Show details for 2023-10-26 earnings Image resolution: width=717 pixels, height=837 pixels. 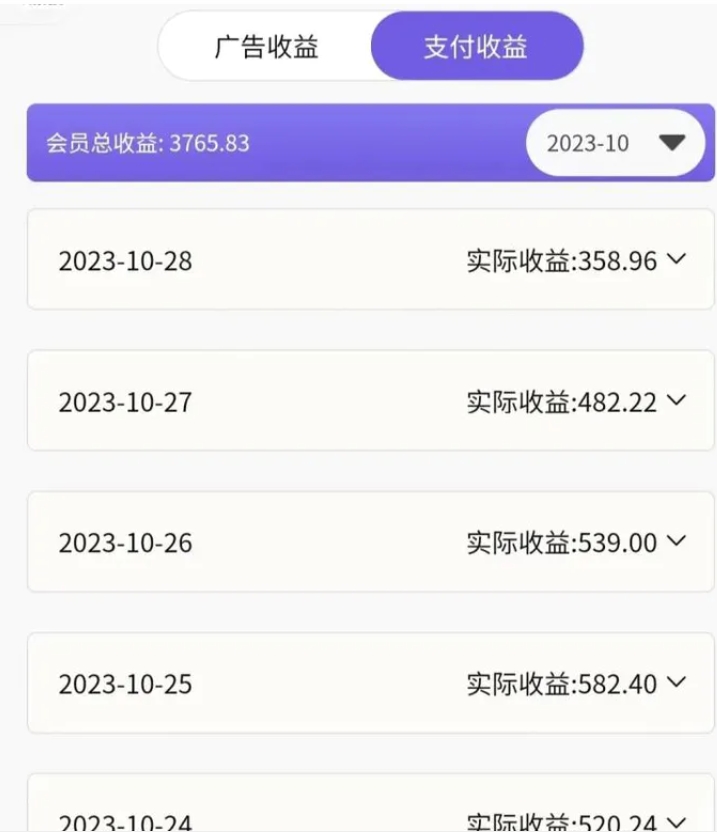[x=676, y=542]
